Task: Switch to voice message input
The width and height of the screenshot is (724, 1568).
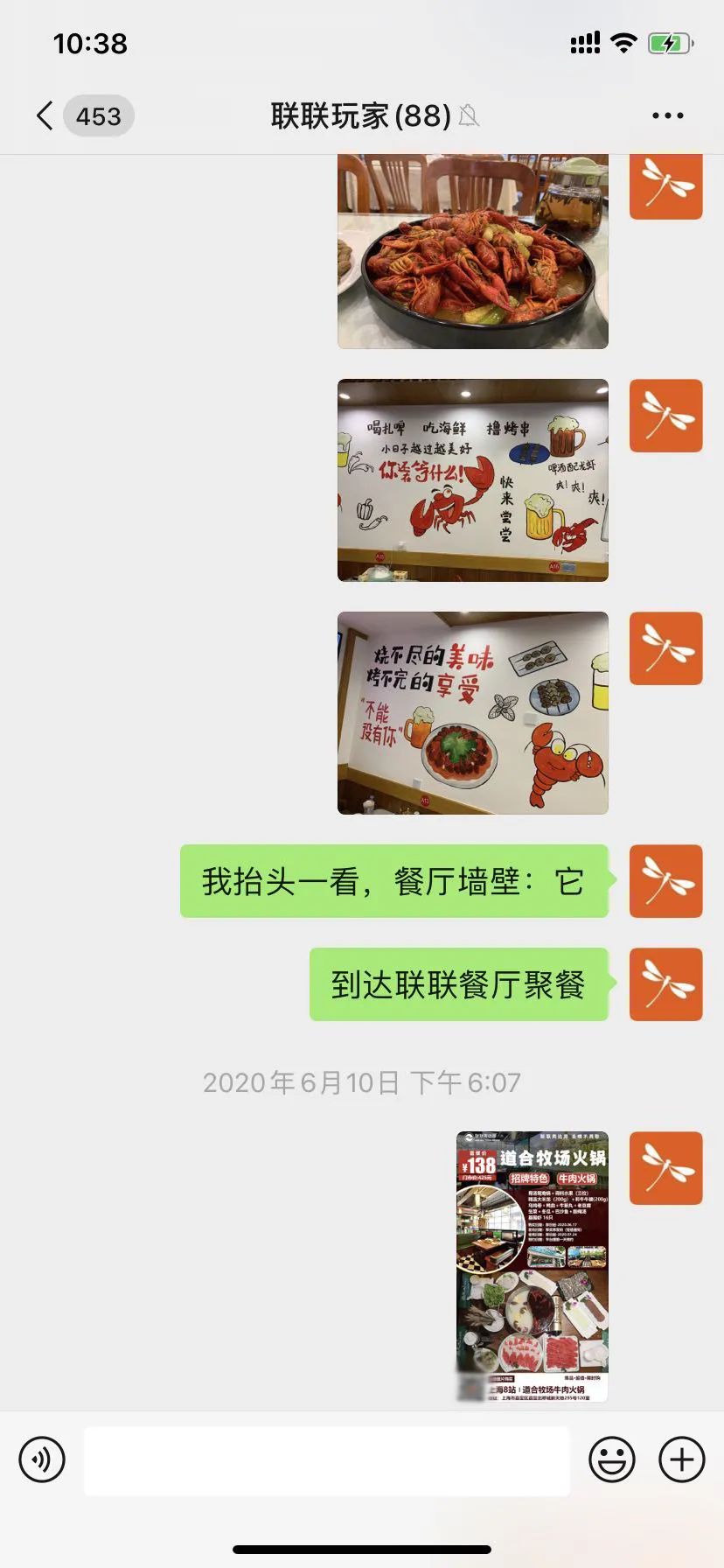Action: point(42,1459)
